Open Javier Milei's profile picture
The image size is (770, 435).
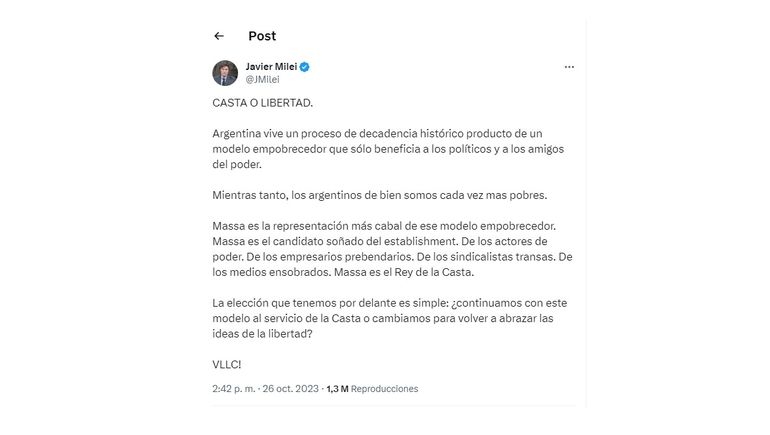pos(225,73)
